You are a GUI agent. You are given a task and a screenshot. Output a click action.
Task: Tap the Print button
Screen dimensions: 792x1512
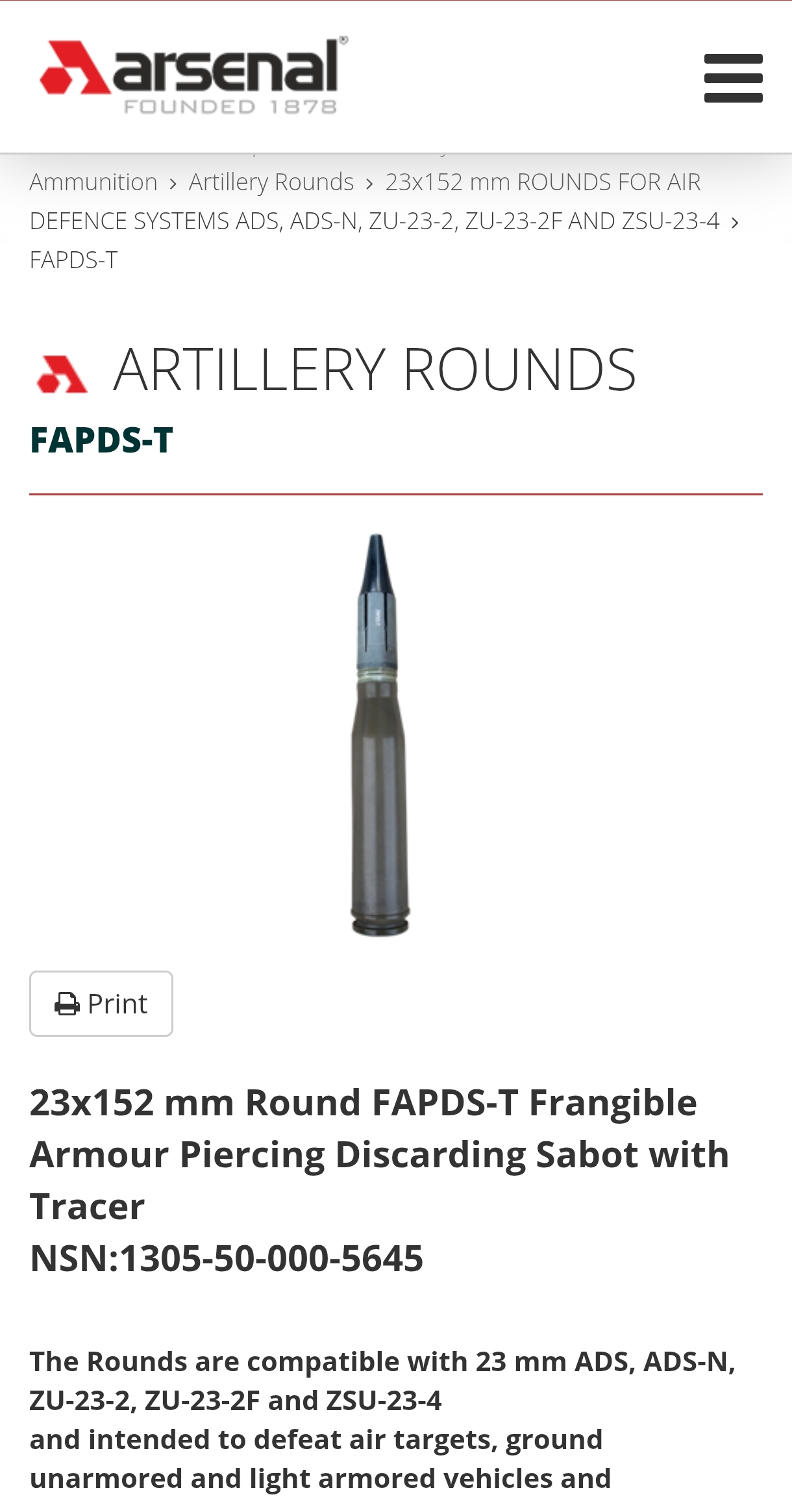[x=101, y=1004]
